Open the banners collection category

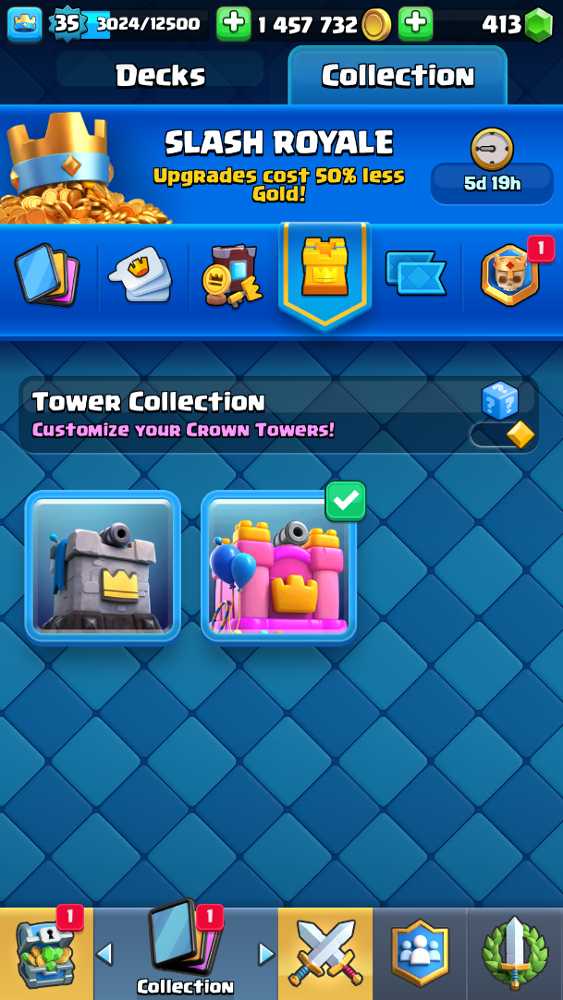pos(232,277)
